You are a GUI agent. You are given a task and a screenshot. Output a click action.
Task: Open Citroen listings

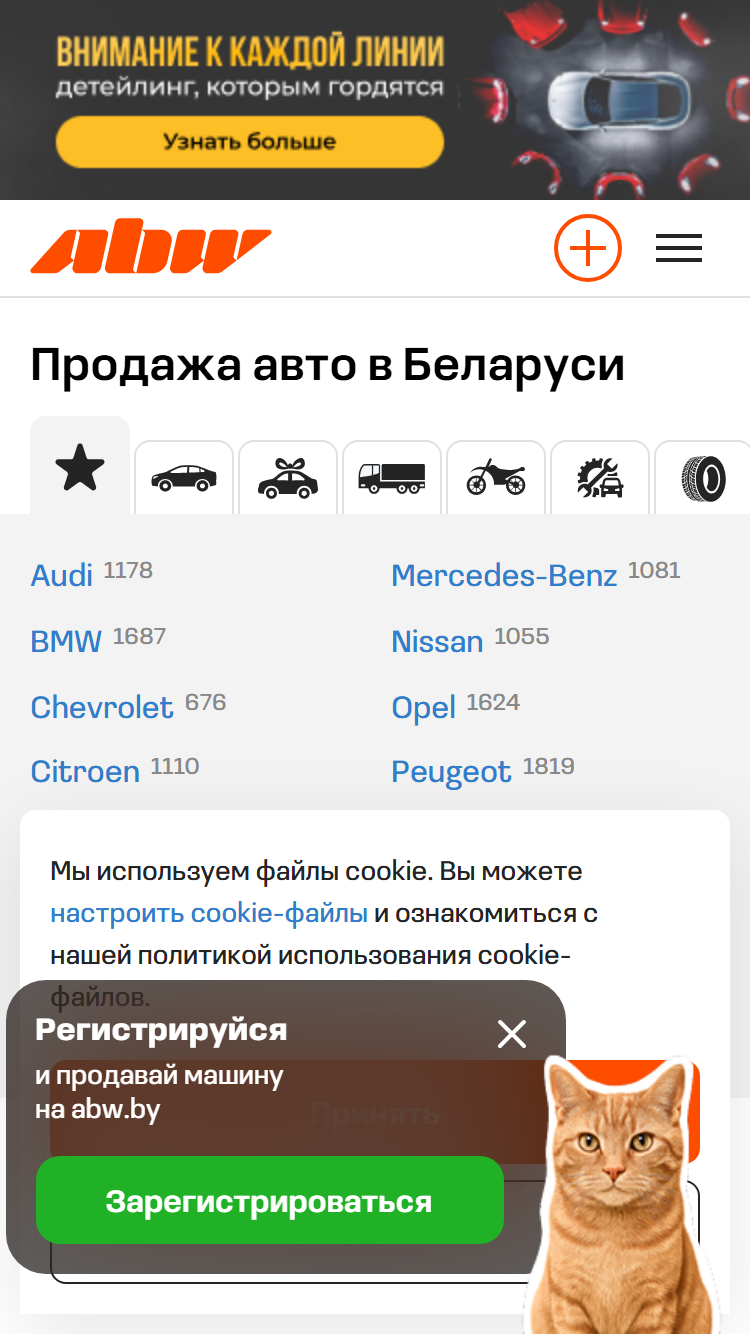tap(85, 771)
